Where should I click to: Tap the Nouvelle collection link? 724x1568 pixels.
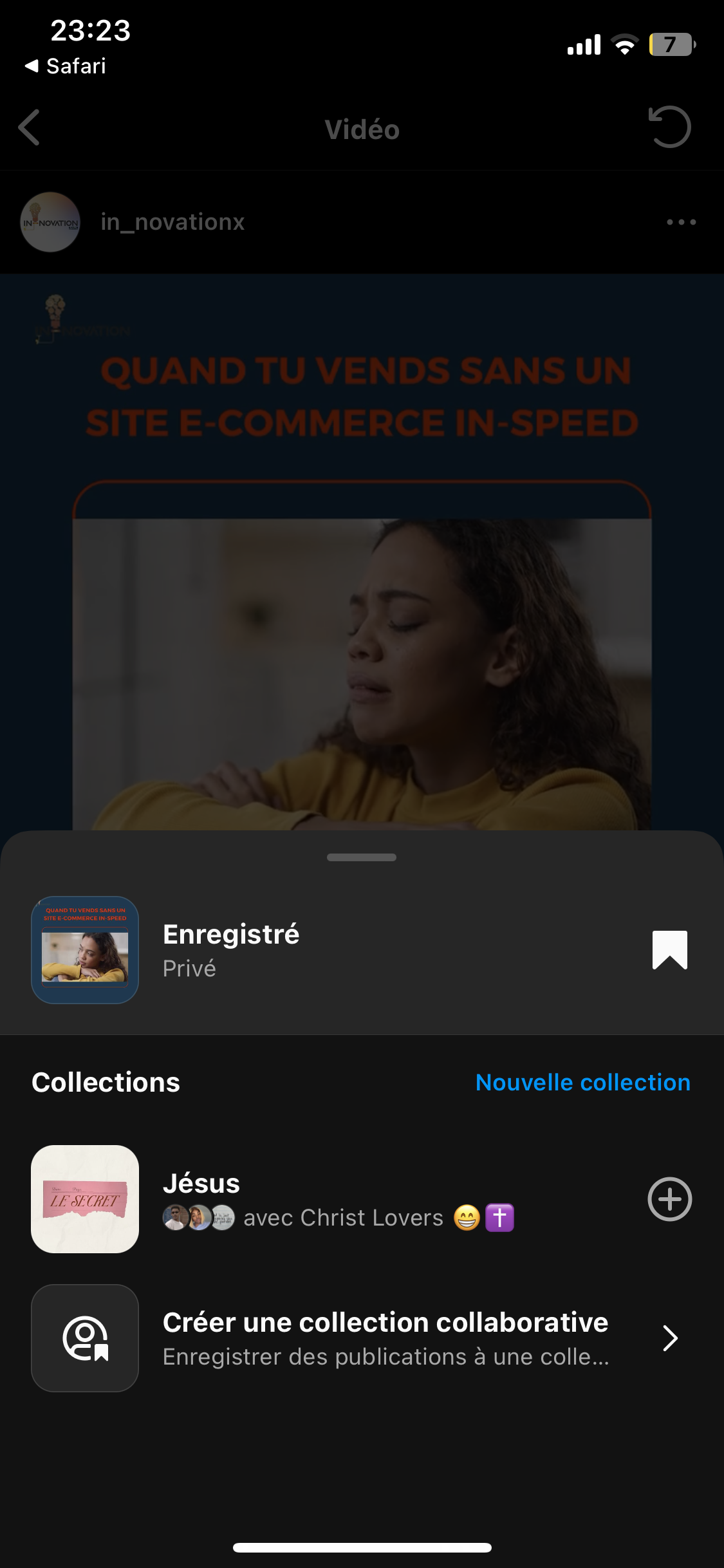pos(582,1083)
